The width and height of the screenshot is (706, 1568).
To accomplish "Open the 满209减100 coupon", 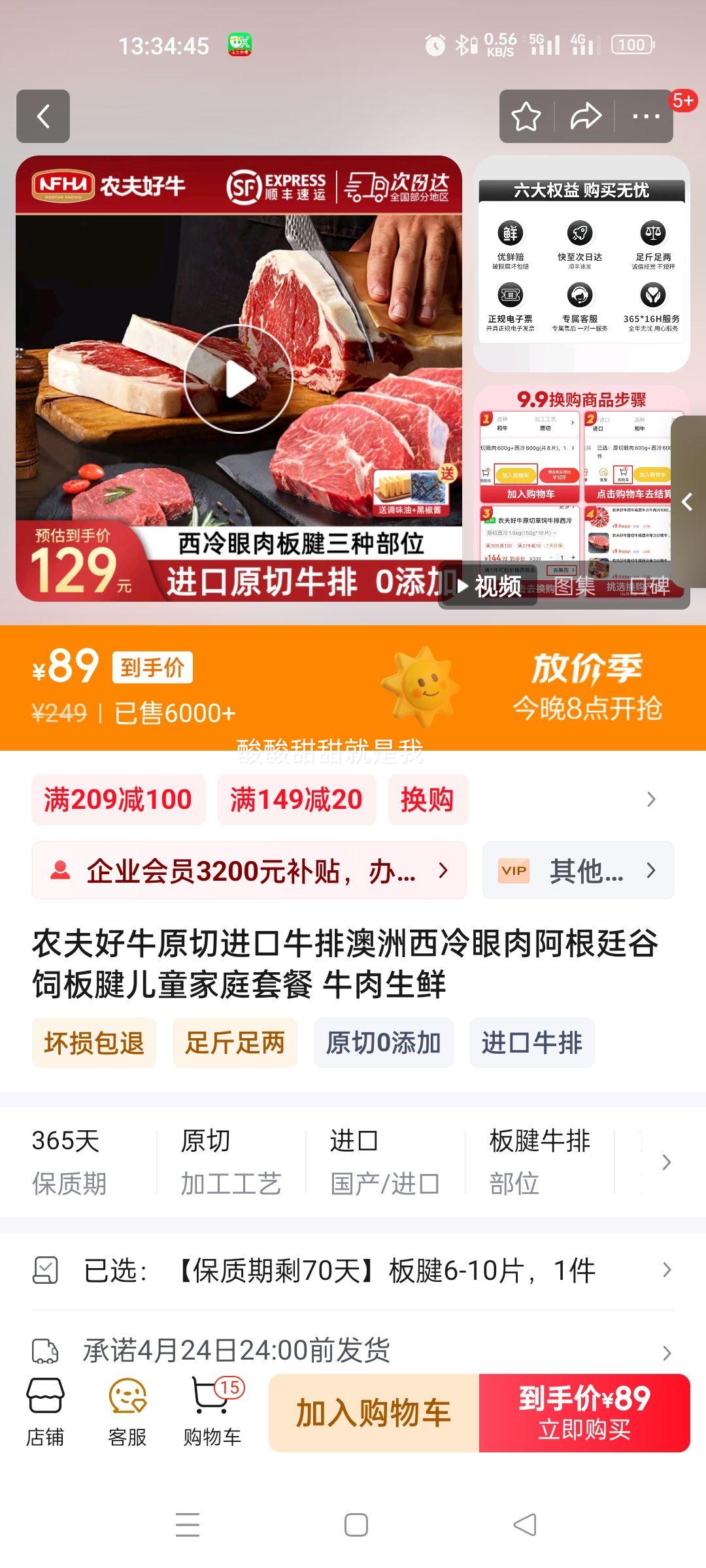I will tap(118, 799).
